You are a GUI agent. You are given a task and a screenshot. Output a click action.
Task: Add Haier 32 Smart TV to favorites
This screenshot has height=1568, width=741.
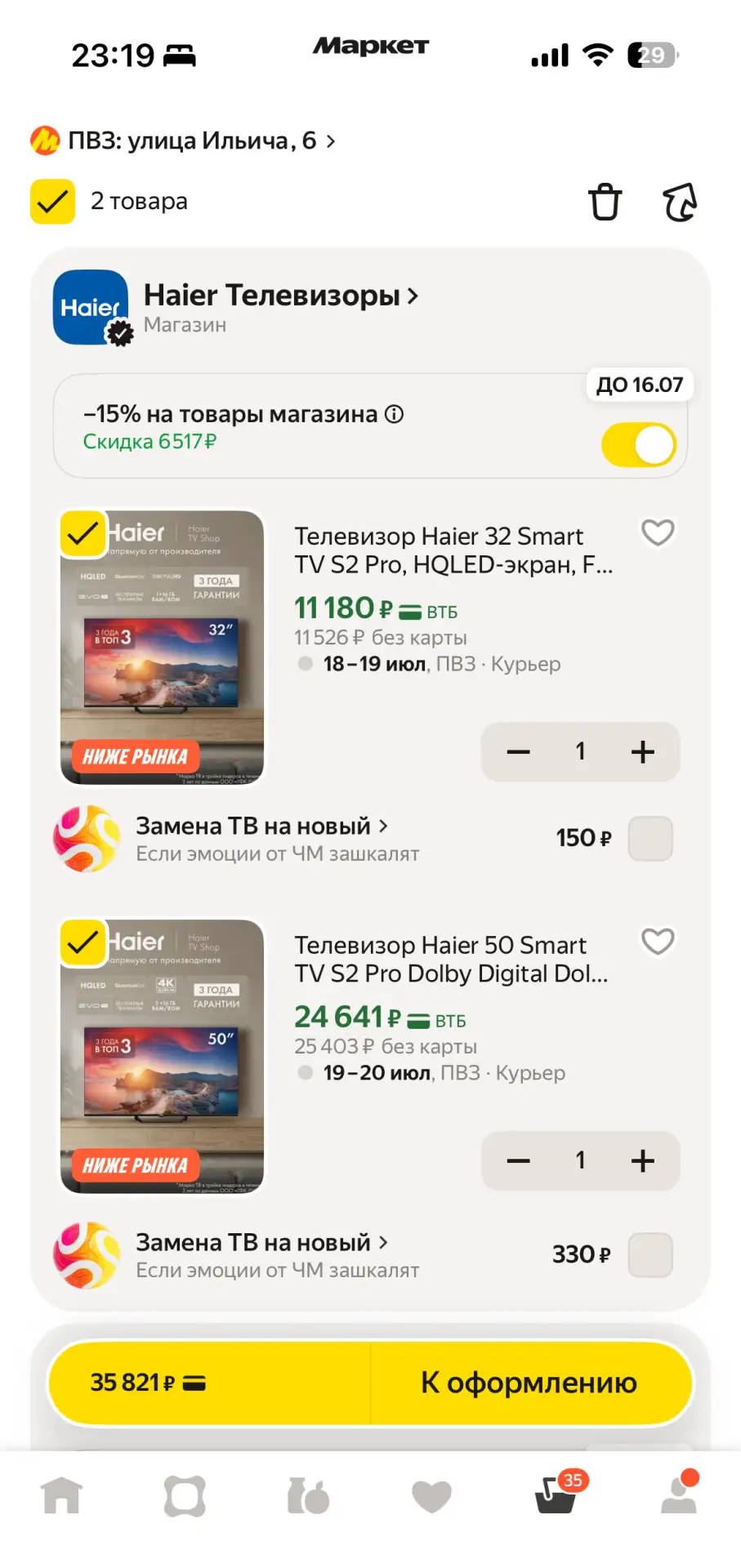658,532
